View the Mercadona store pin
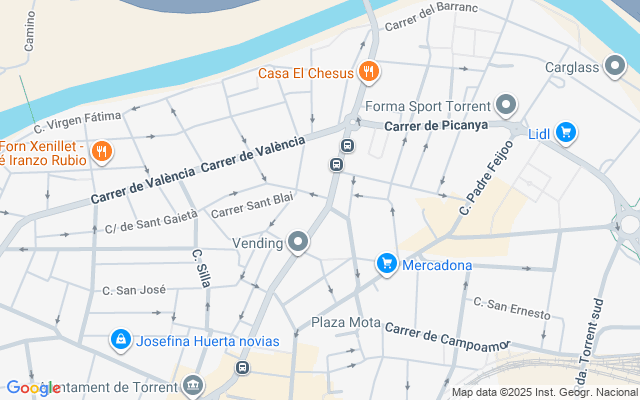This screenshot has height=400, width=640. (386, 264)
